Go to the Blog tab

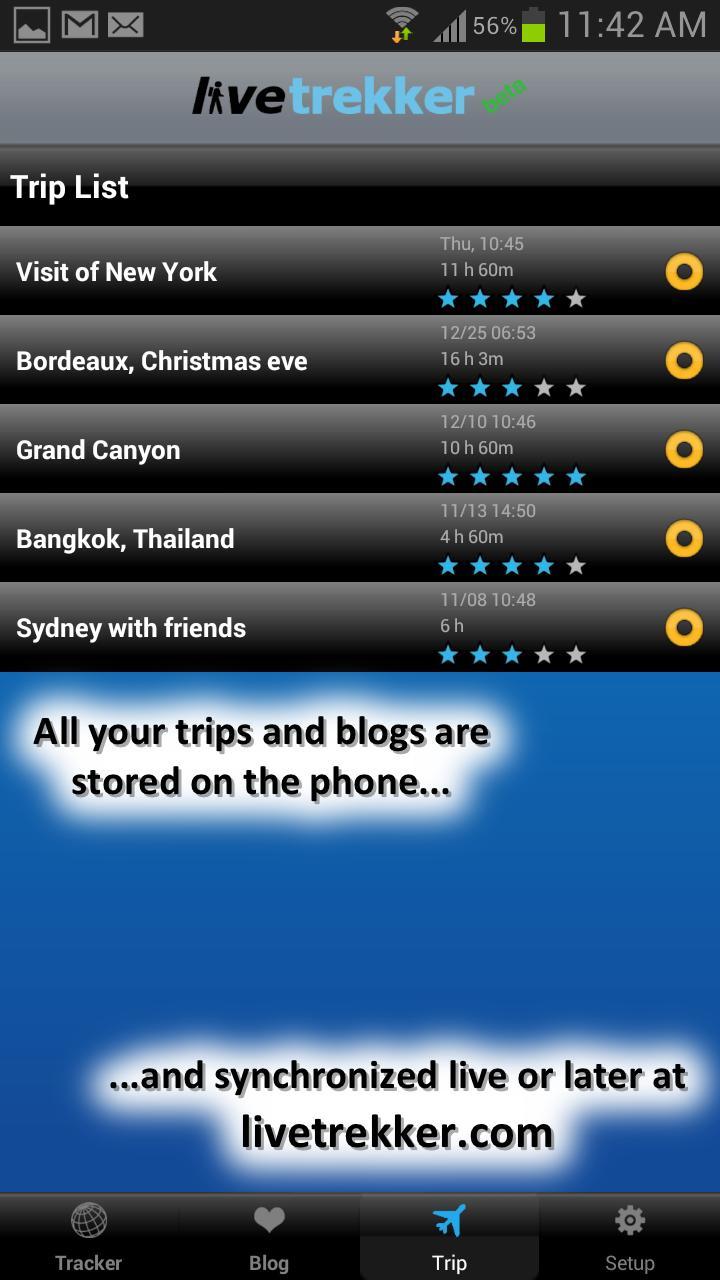point(269,1238)
